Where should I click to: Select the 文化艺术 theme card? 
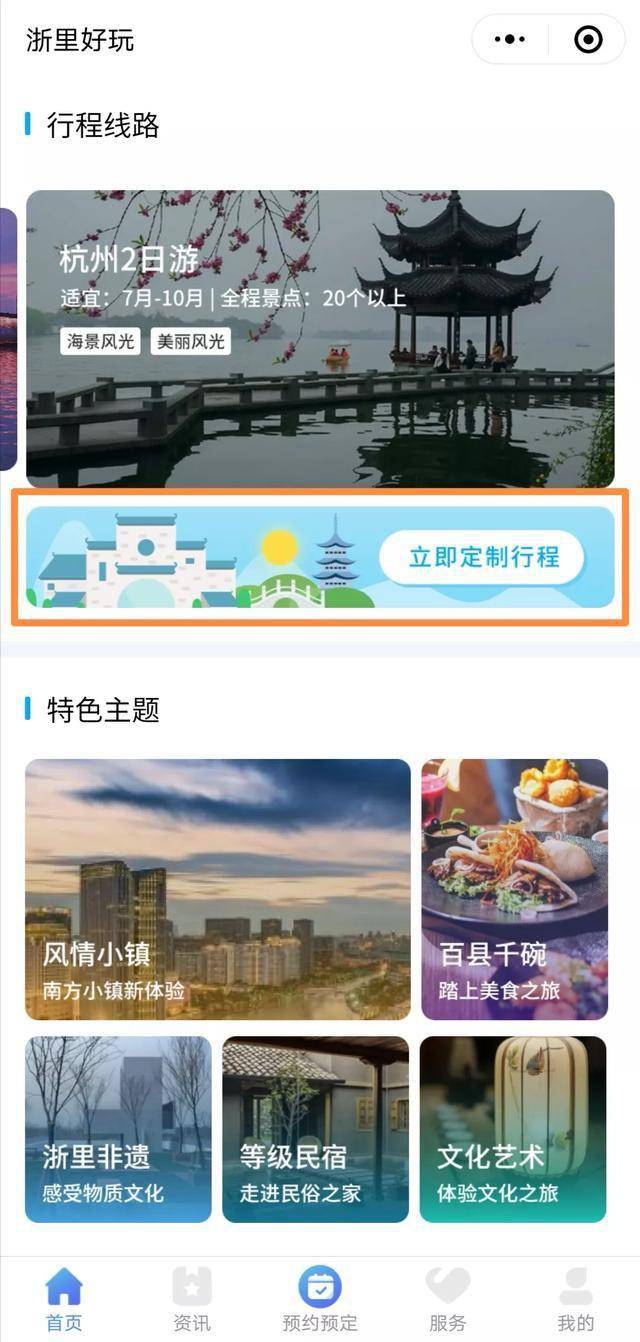tap(513, 1129)
